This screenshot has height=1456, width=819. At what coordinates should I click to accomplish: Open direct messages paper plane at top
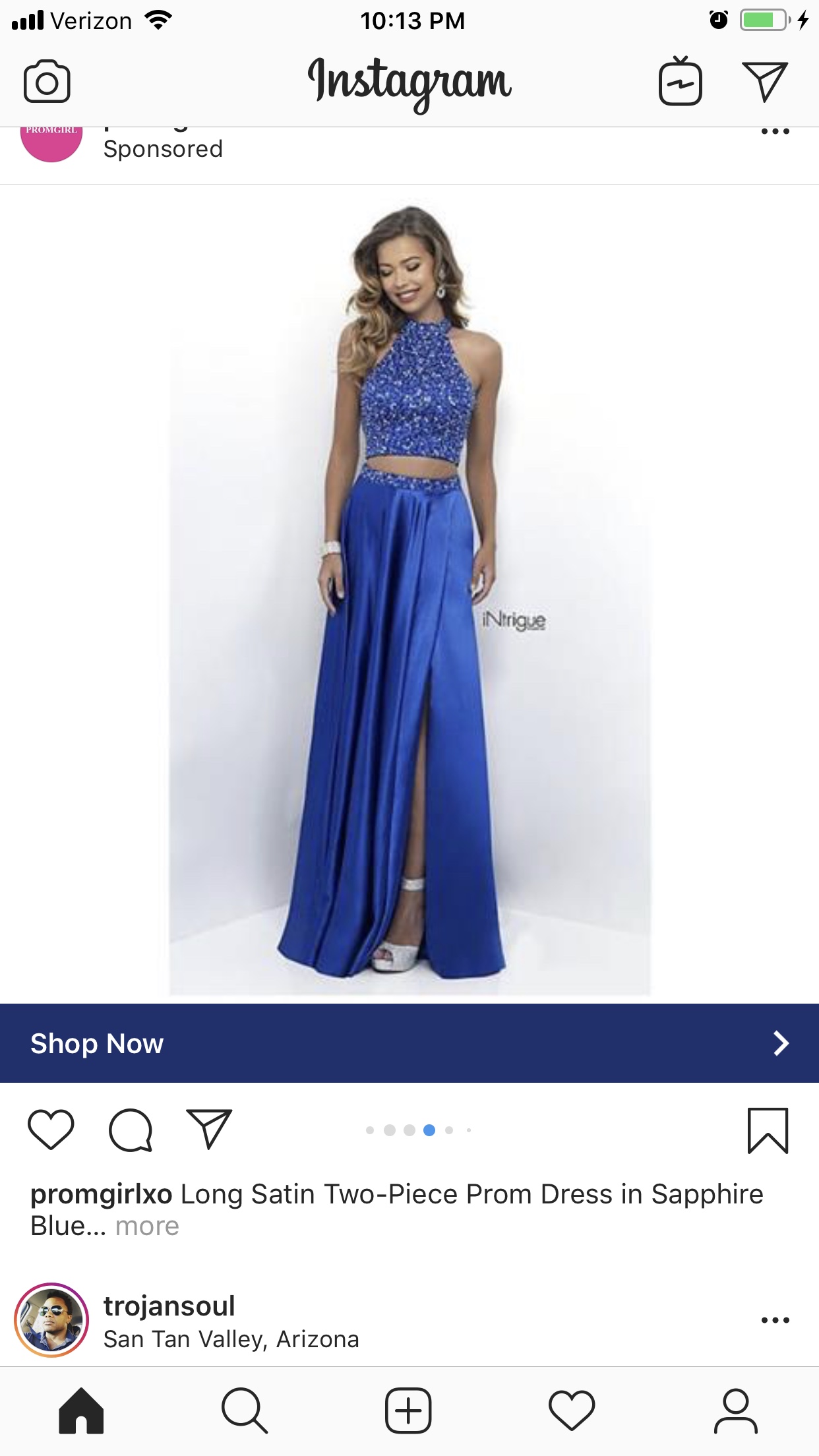[765, 82]
